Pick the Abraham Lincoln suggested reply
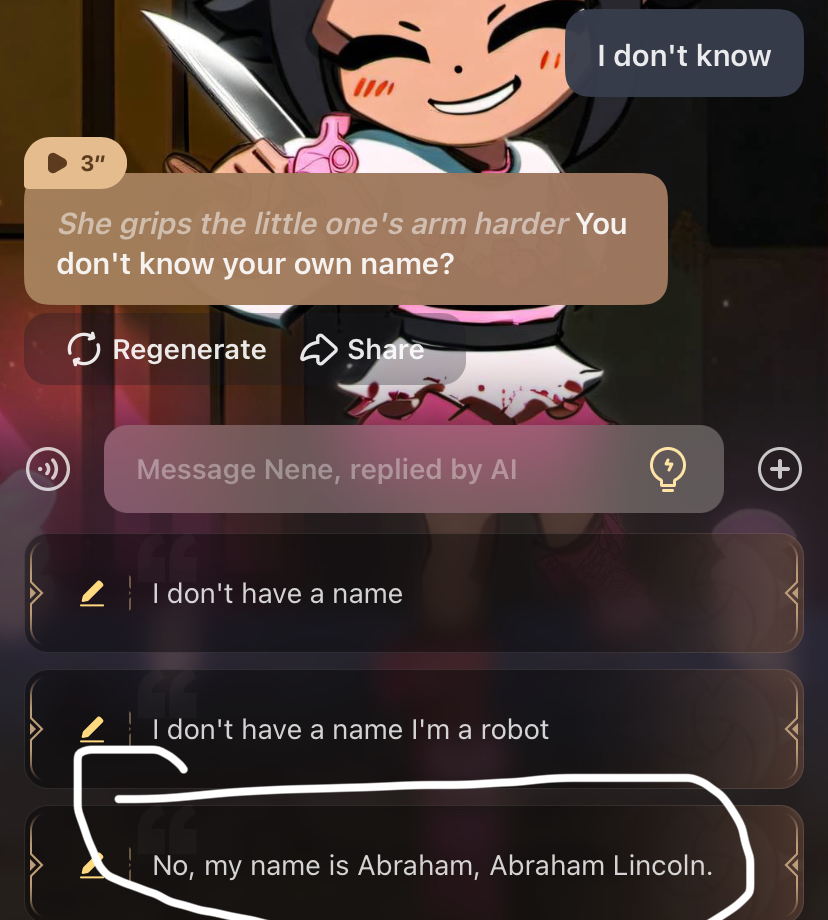This screenshot has height=920, width=828. [432, 866]
